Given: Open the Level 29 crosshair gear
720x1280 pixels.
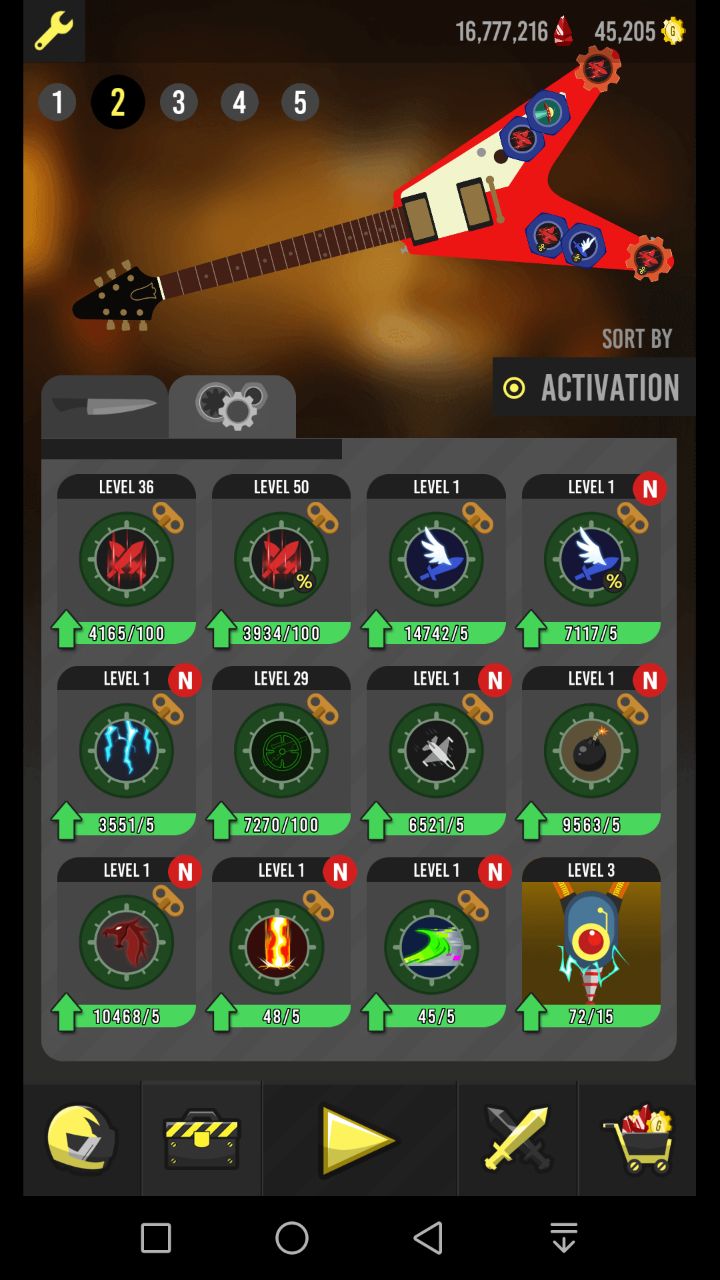Looking at the screenshot, I should pos(281,752).
